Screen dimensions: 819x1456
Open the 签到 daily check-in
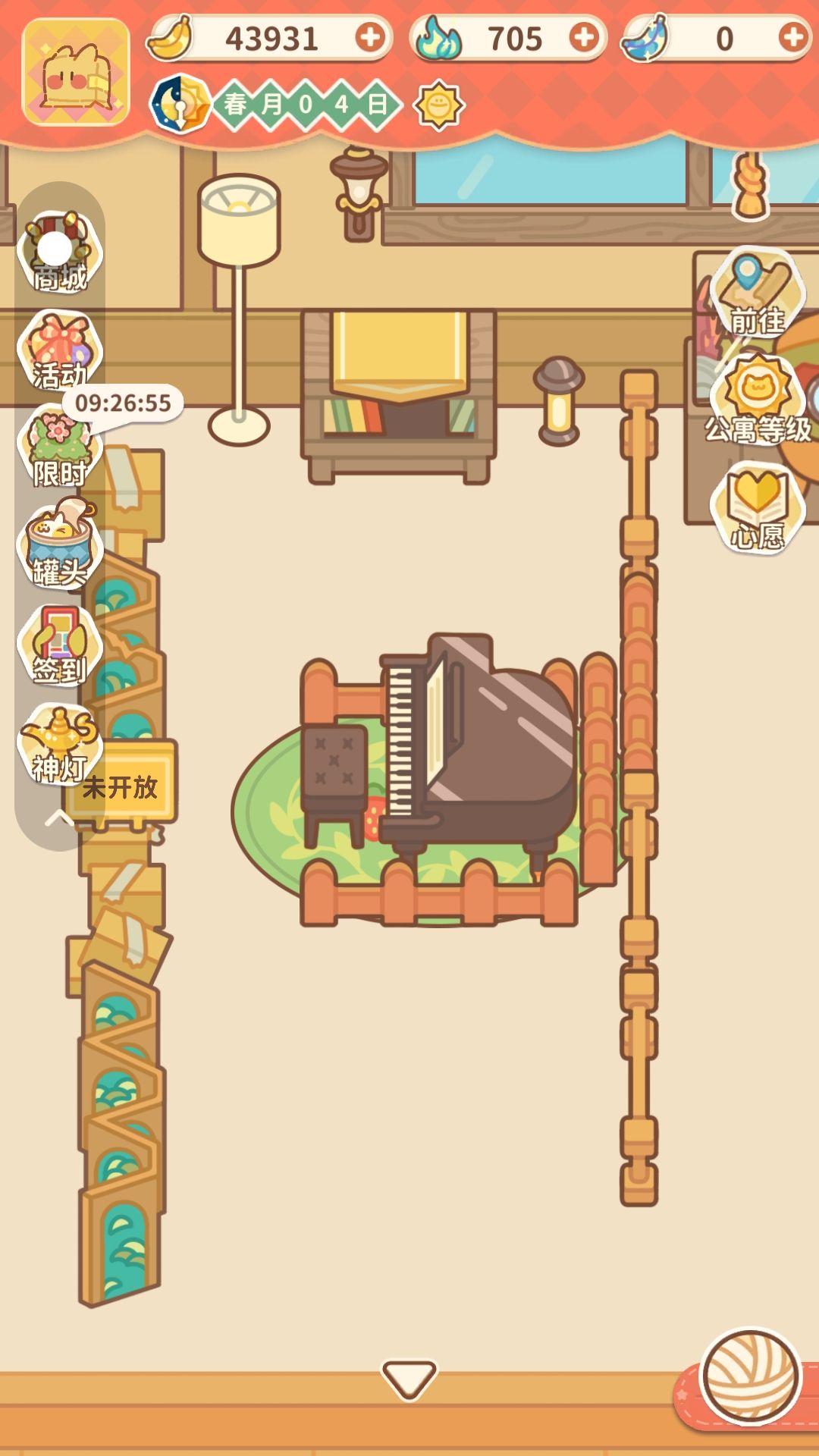[60, 646]
